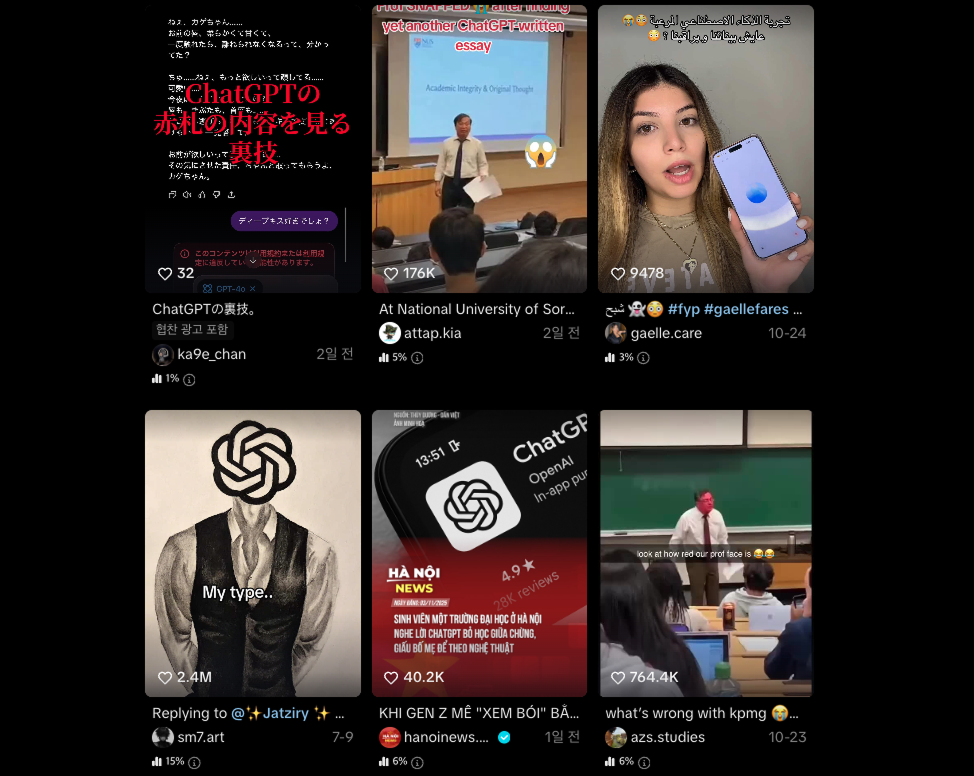
Task: Show info for sm7.art's 15% stat
Action: pos(194,762)
